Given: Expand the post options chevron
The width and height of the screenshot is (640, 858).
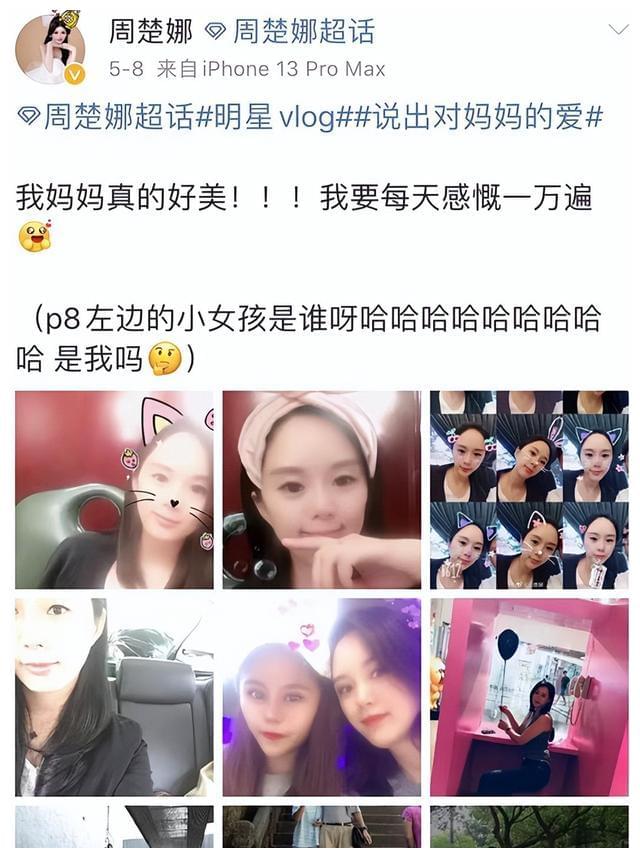Looking at the screenshot, I should click(617, 30).
